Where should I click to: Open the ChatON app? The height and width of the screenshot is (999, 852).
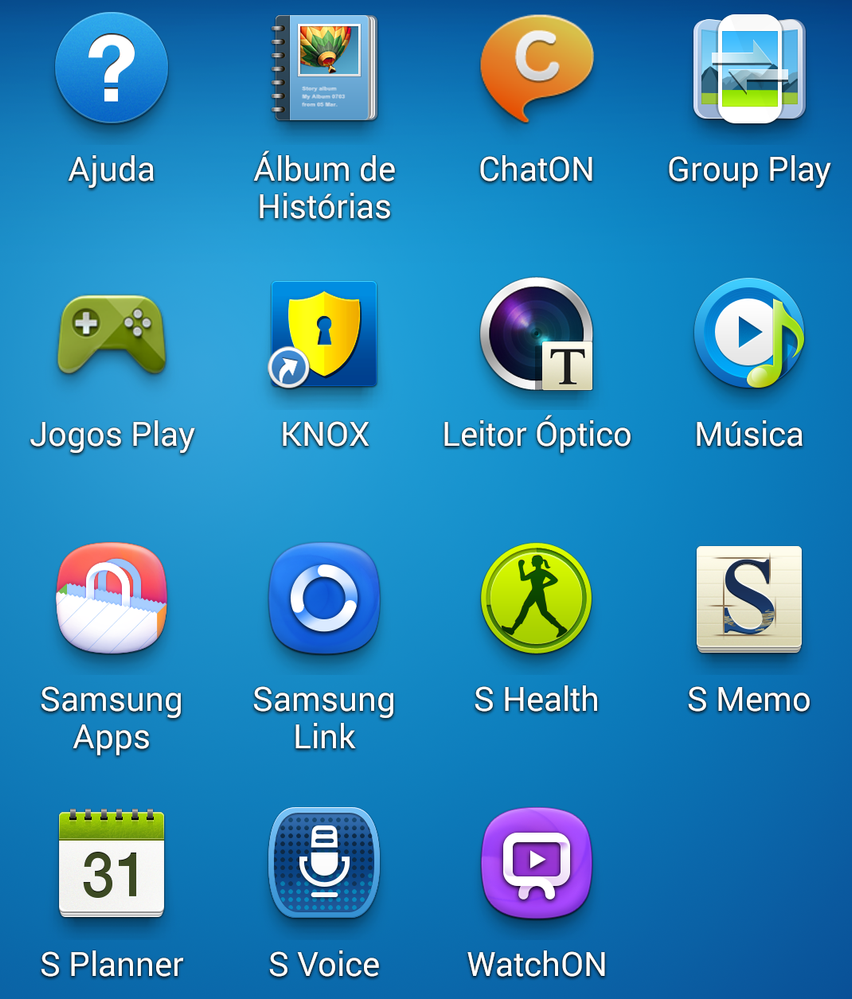point(537,70)
